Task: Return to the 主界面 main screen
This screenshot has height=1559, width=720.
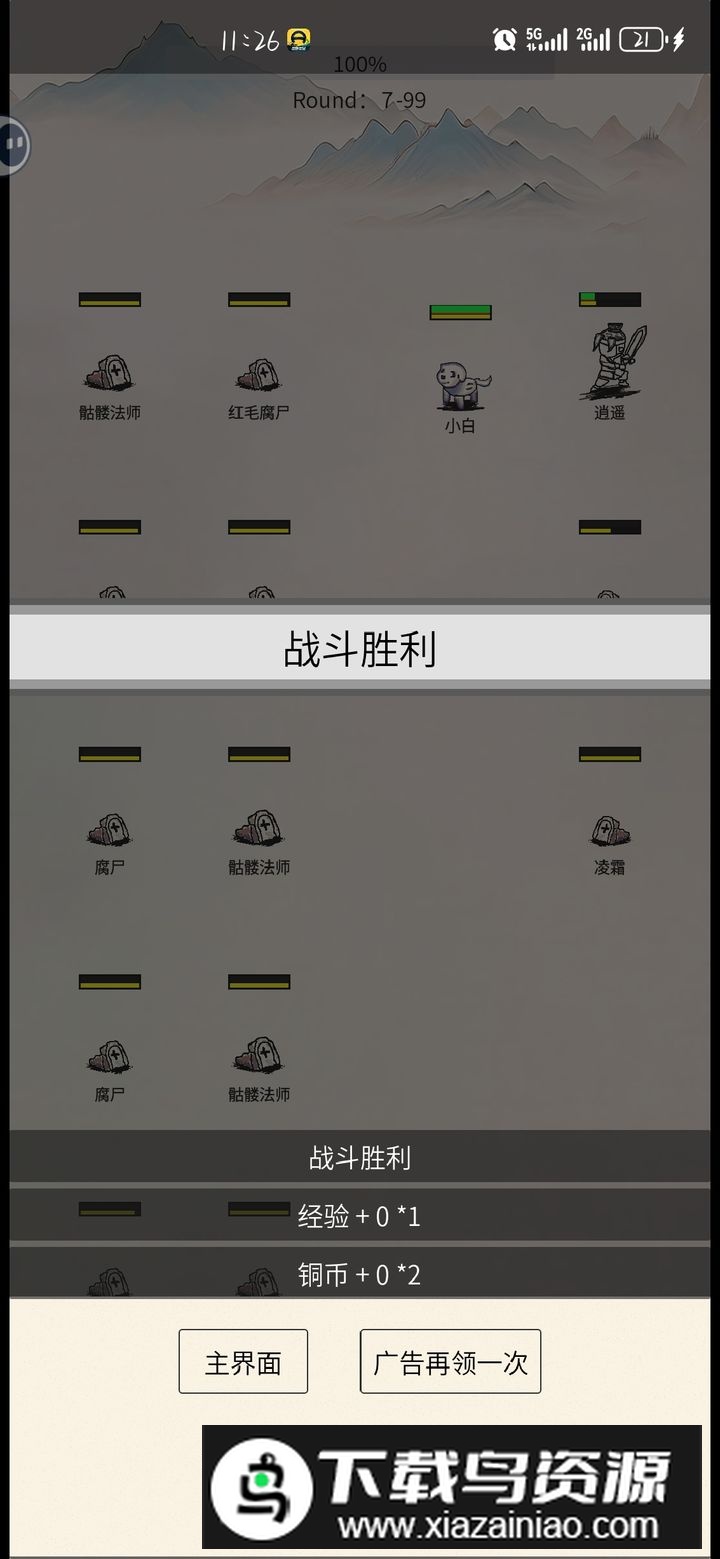Action: [x=243, y=1362]
